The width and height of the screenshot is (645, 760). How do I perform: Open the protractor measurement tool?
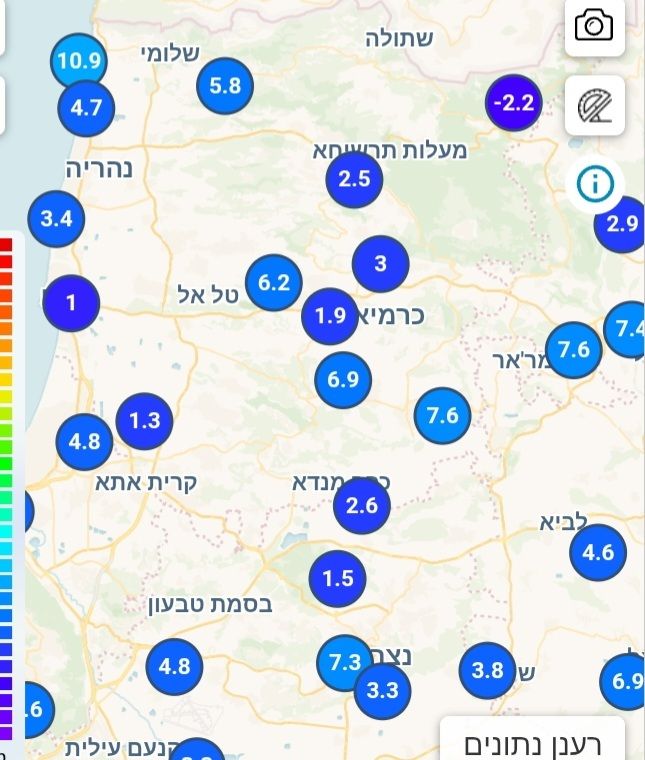[x=594, y=105]
